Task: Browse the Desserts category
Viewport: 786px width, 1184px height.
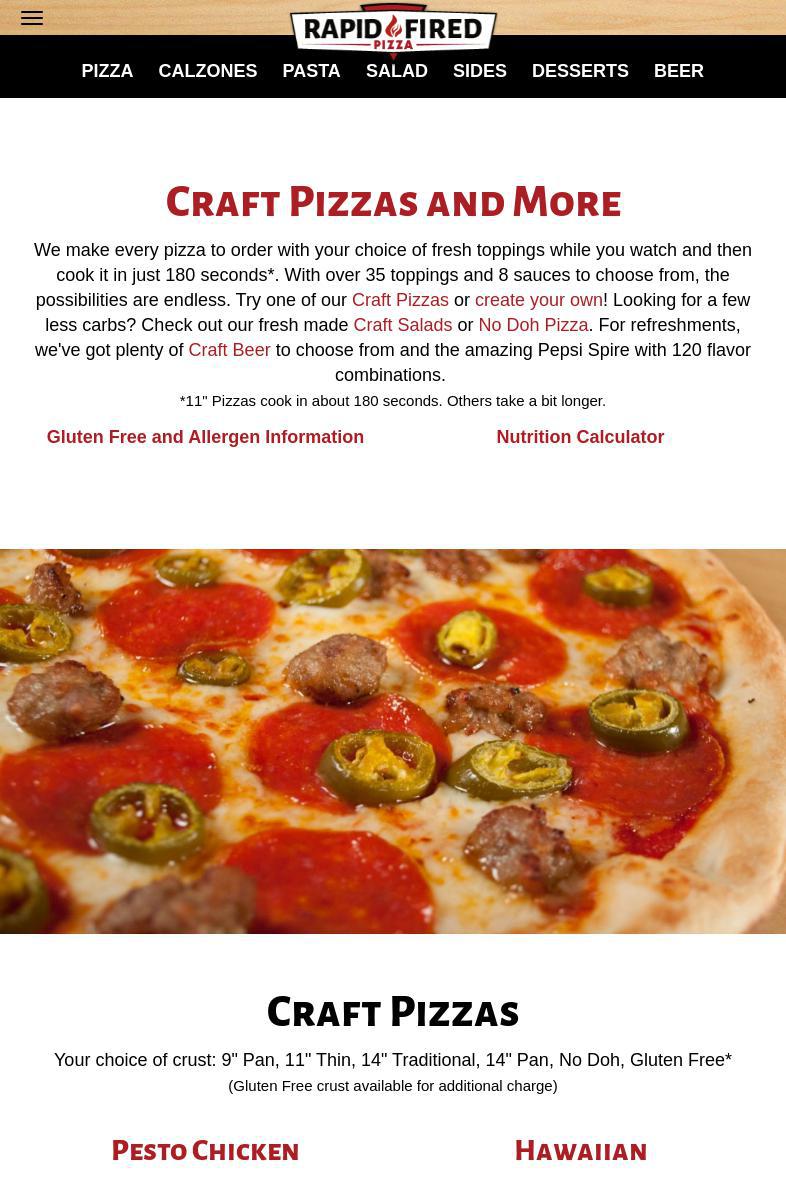Action: (580, 71)
